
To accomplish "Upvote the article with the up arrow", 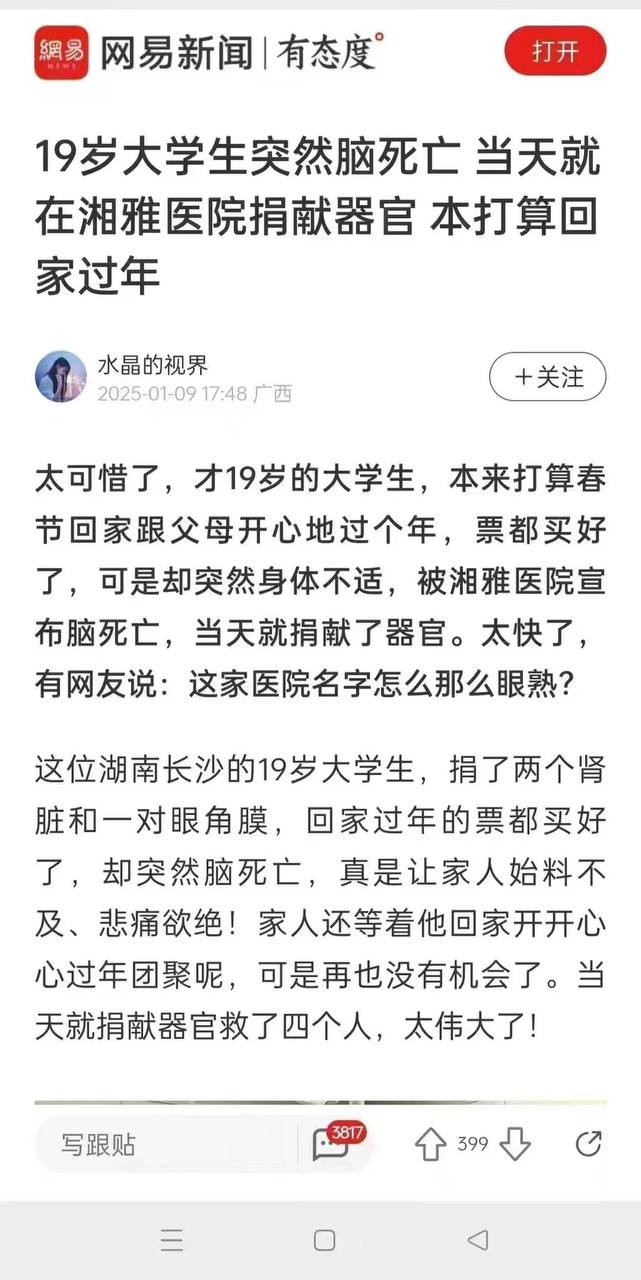I will [430, 1144].
